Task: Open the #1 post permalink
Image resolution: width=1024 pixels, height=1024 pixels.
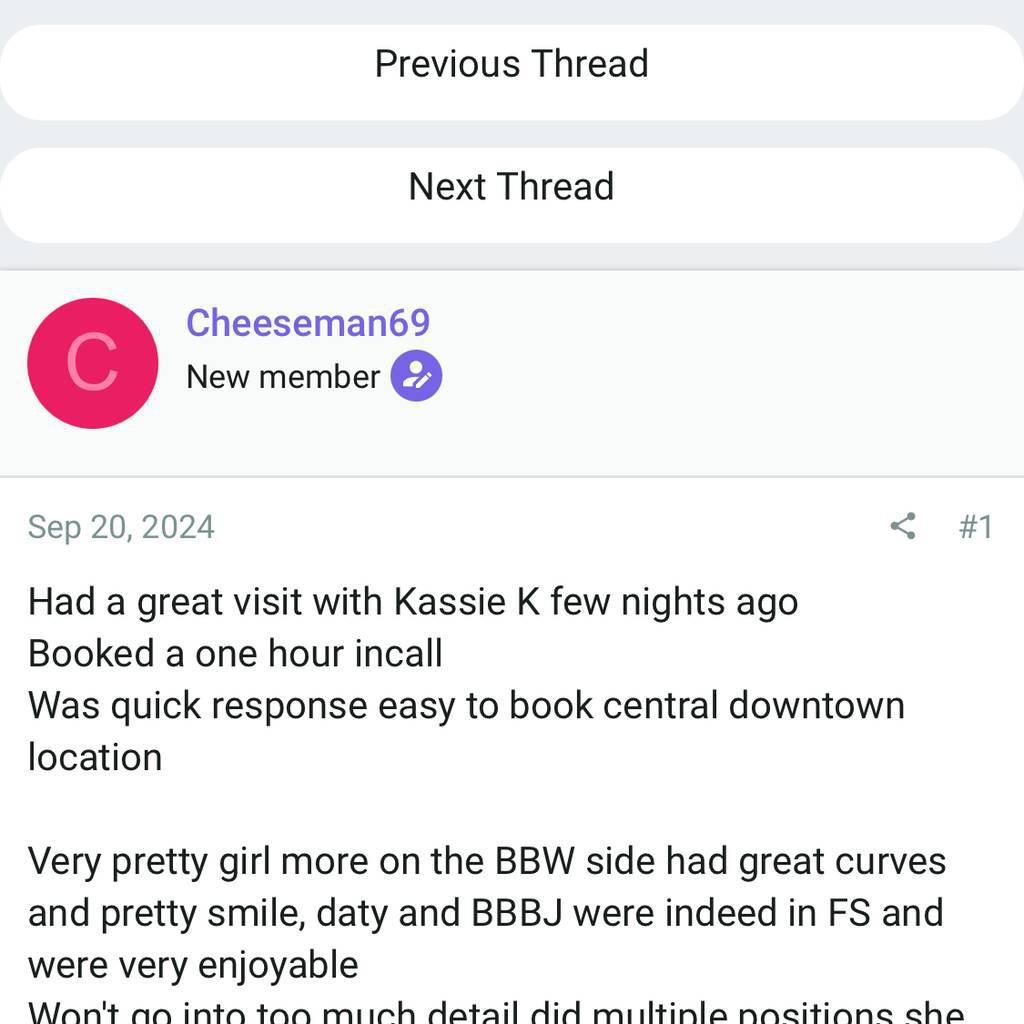Action: tap(975, 527)
